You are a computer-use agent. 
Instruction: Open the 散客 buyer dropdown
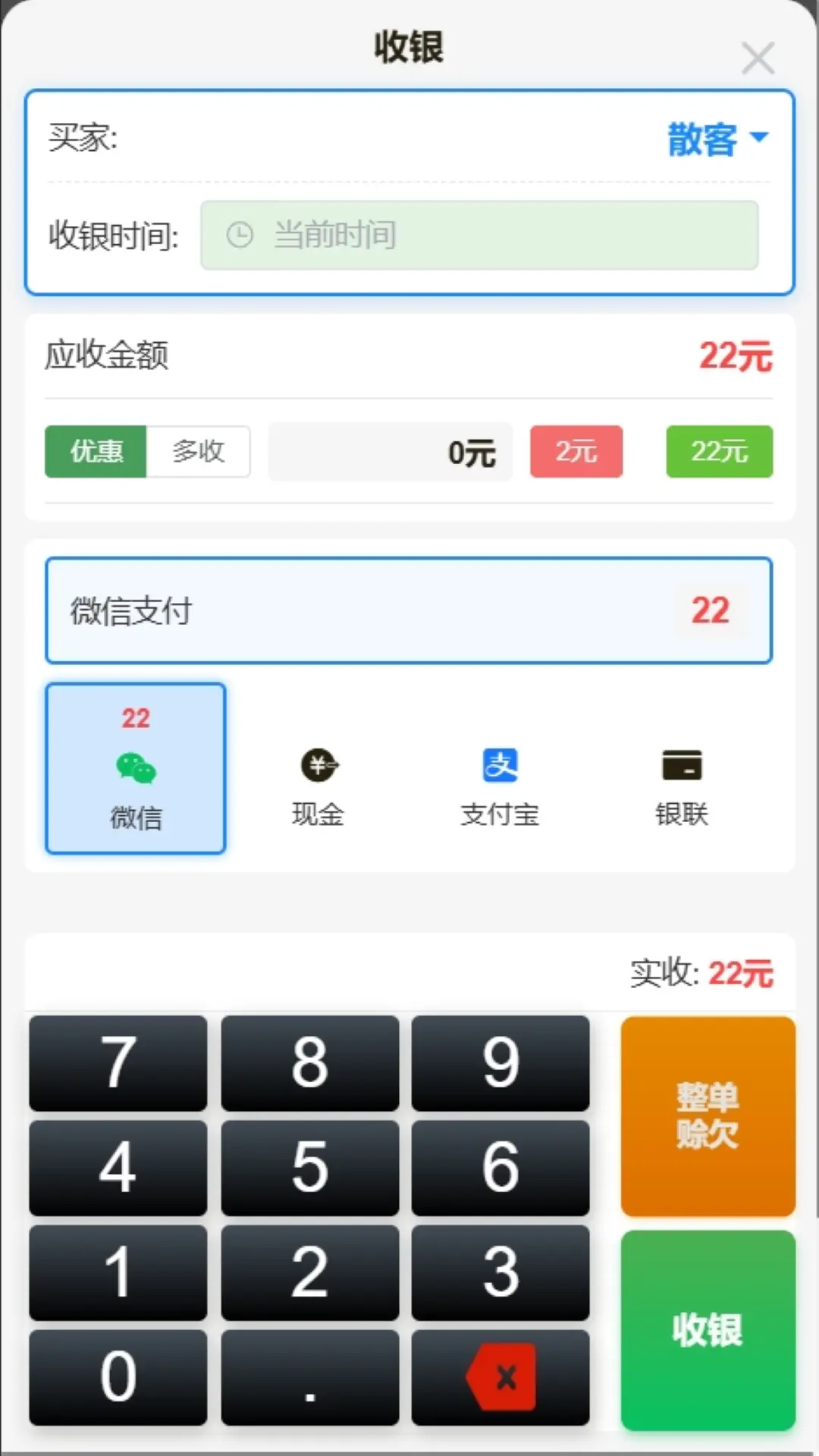[717, 140]
